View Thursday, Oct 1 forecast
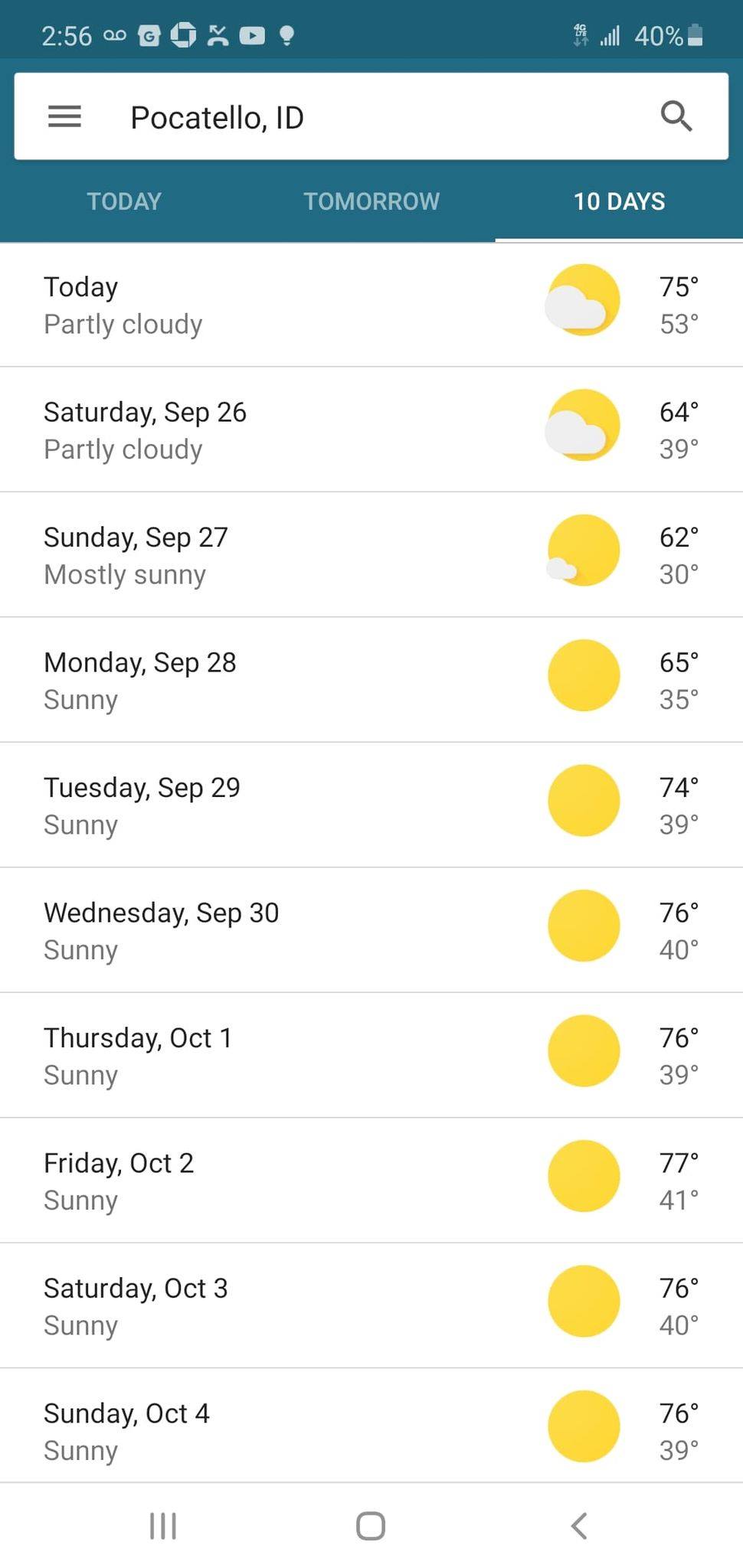 click(x=371, y=1056)
